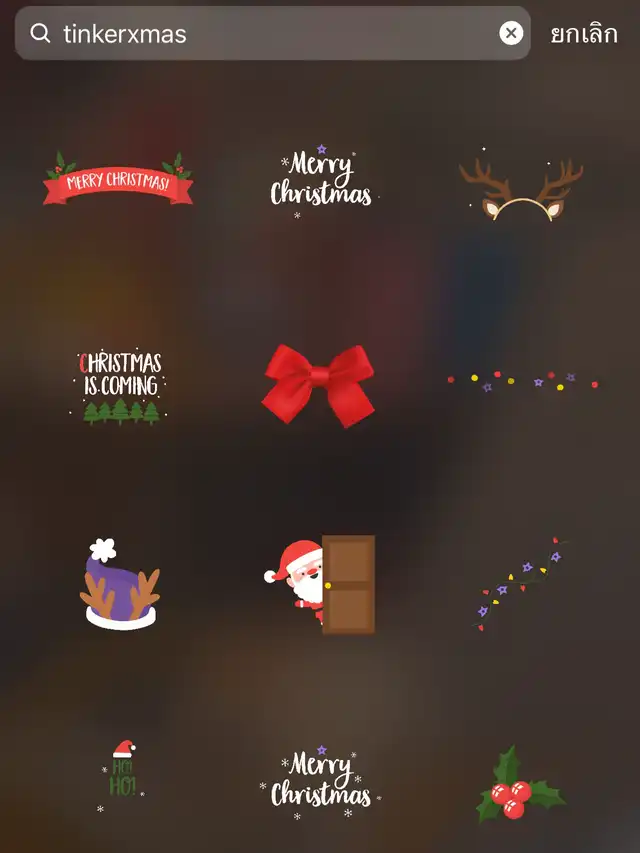Select the red Merry Christmas ribbon sticker
640x853 pixels.
click(x=118, y=180)
